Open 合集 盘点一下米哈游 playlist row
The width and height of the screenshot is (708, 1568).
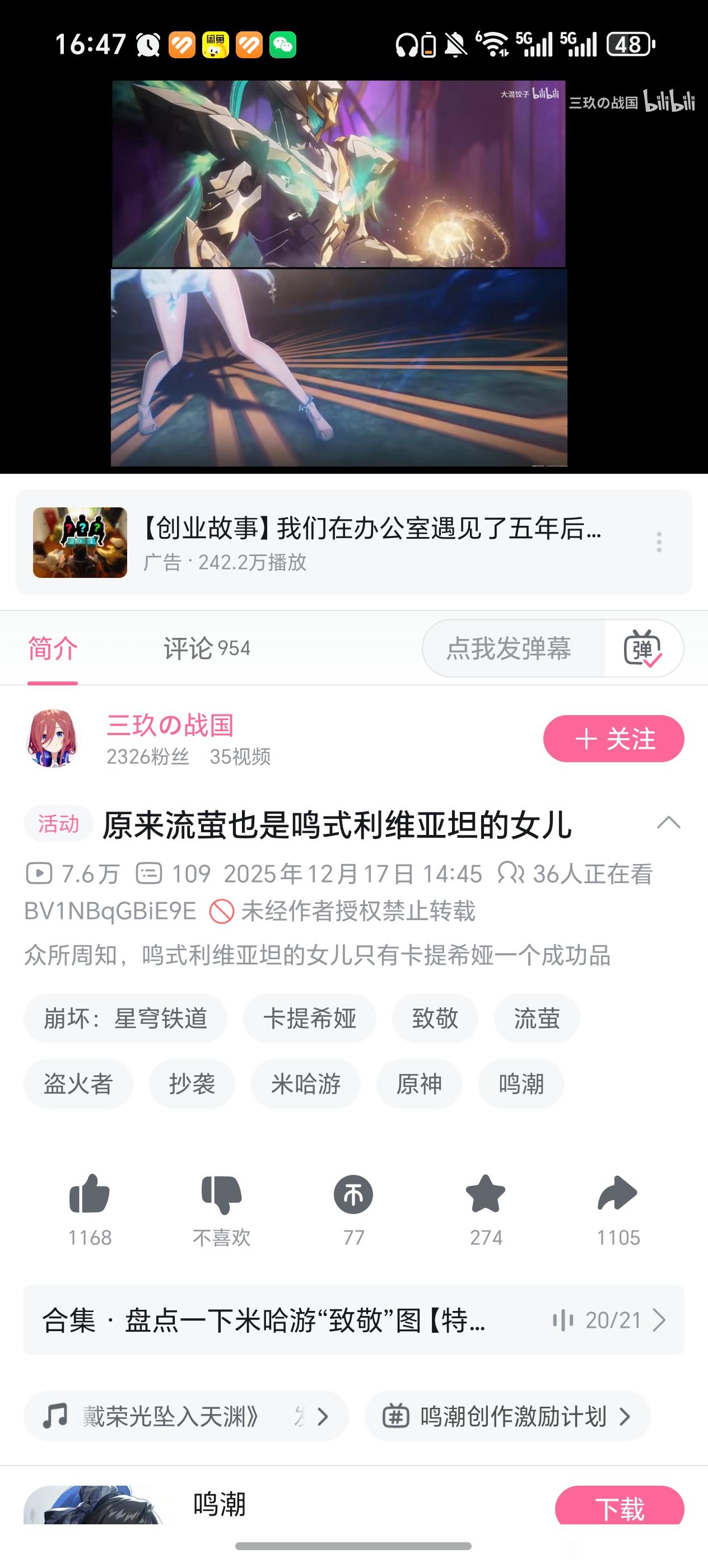coord(353,1320)
